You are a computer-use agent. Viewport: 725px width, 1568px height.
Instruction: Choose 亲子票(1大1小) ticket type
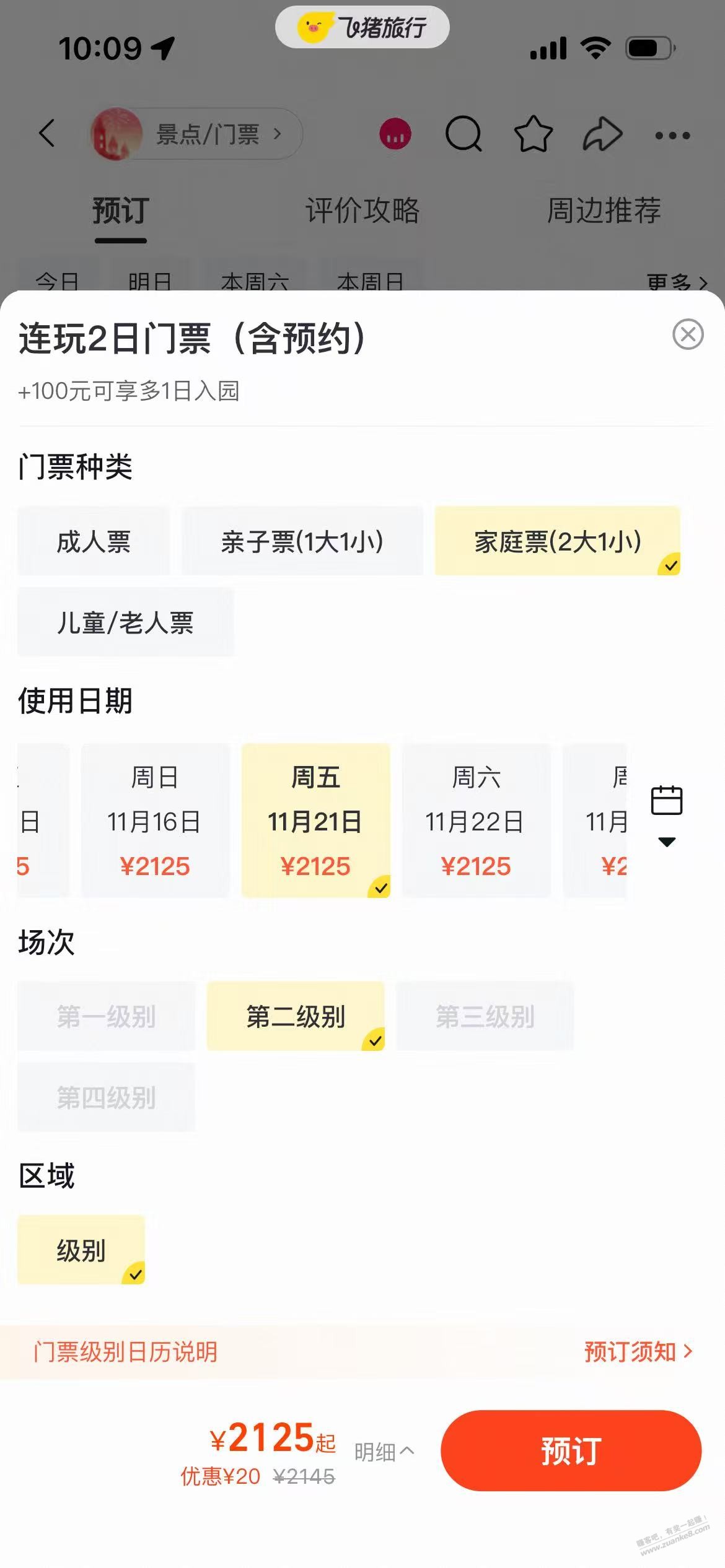tap(302, 542)
